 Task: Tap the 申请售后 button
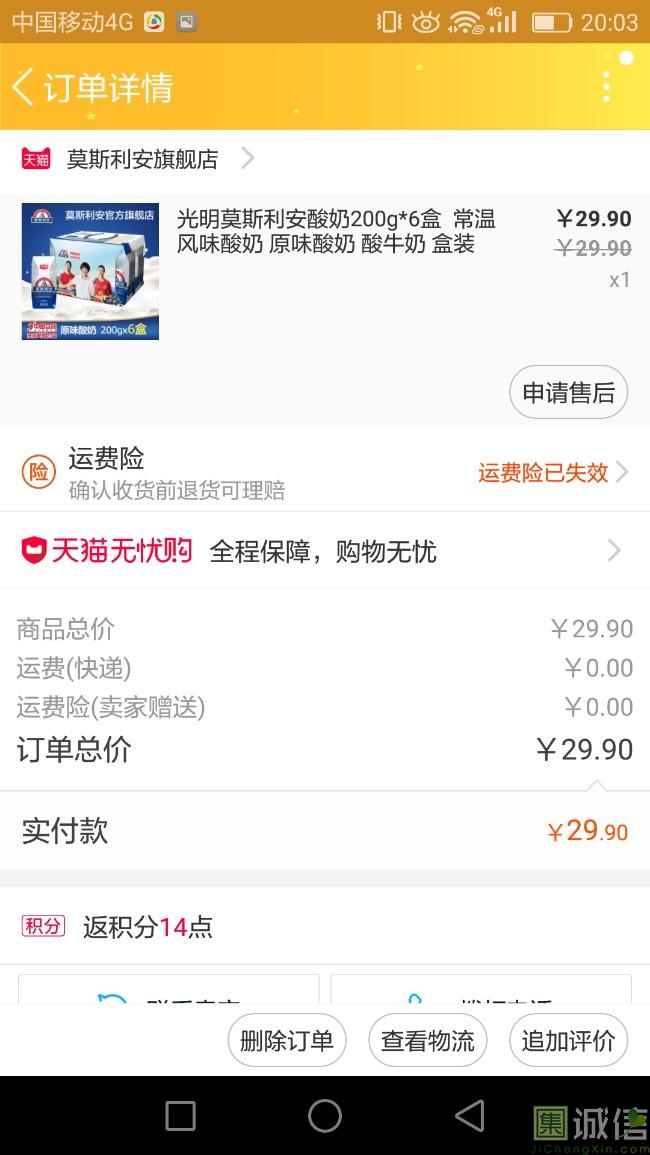[x=568, y=393]
